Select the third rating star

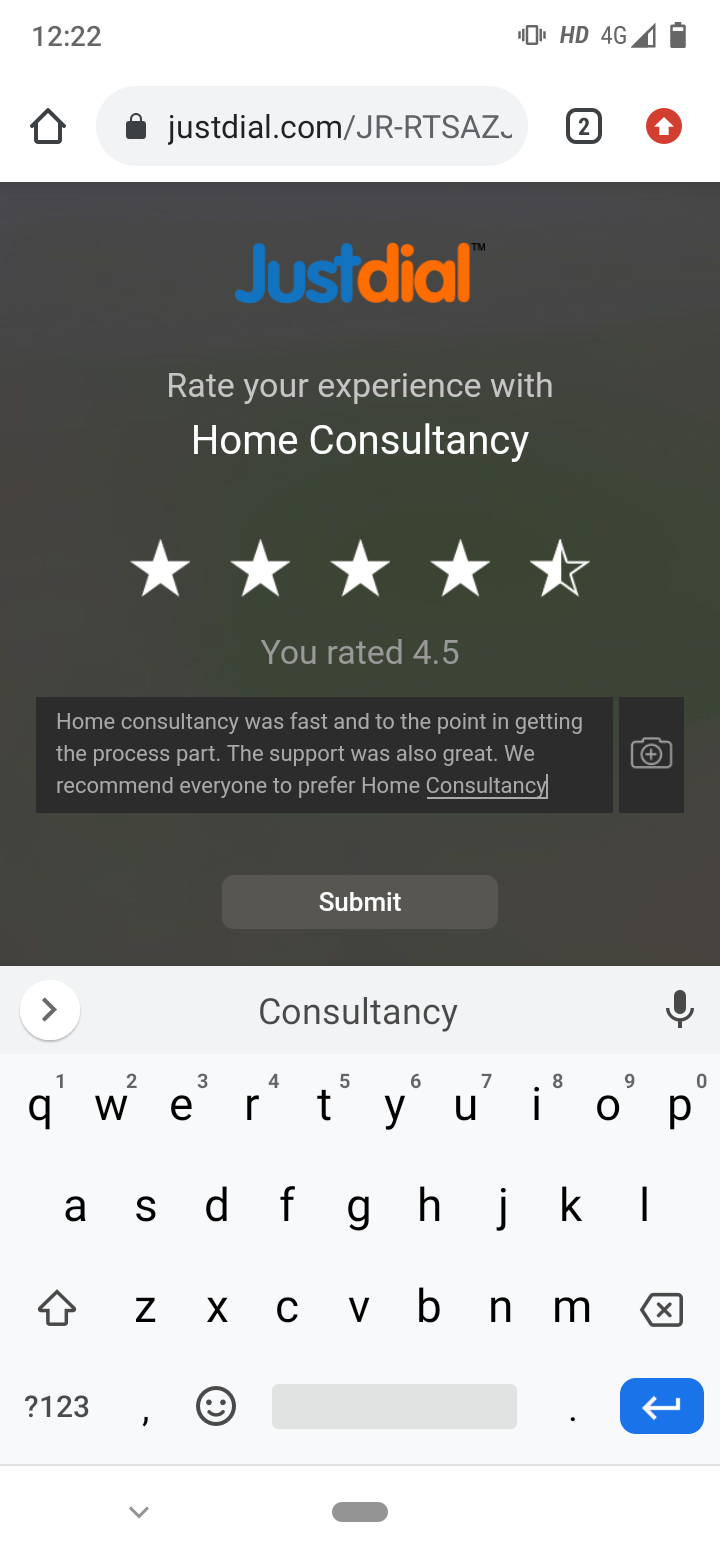pos(360,567)
